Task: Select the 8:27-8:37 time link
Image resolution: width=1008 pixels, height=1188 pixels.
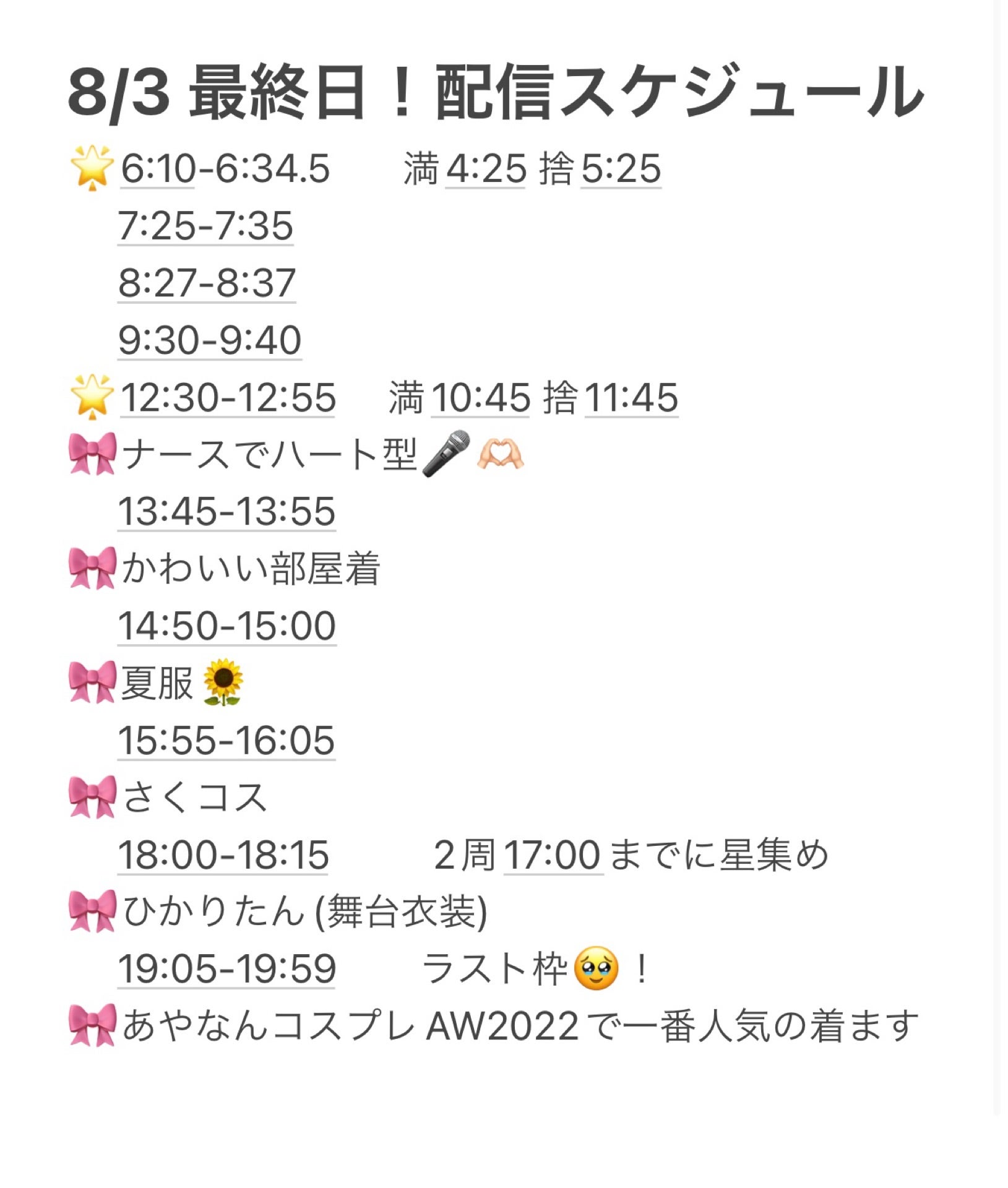Action: click(x=207, y=283)
